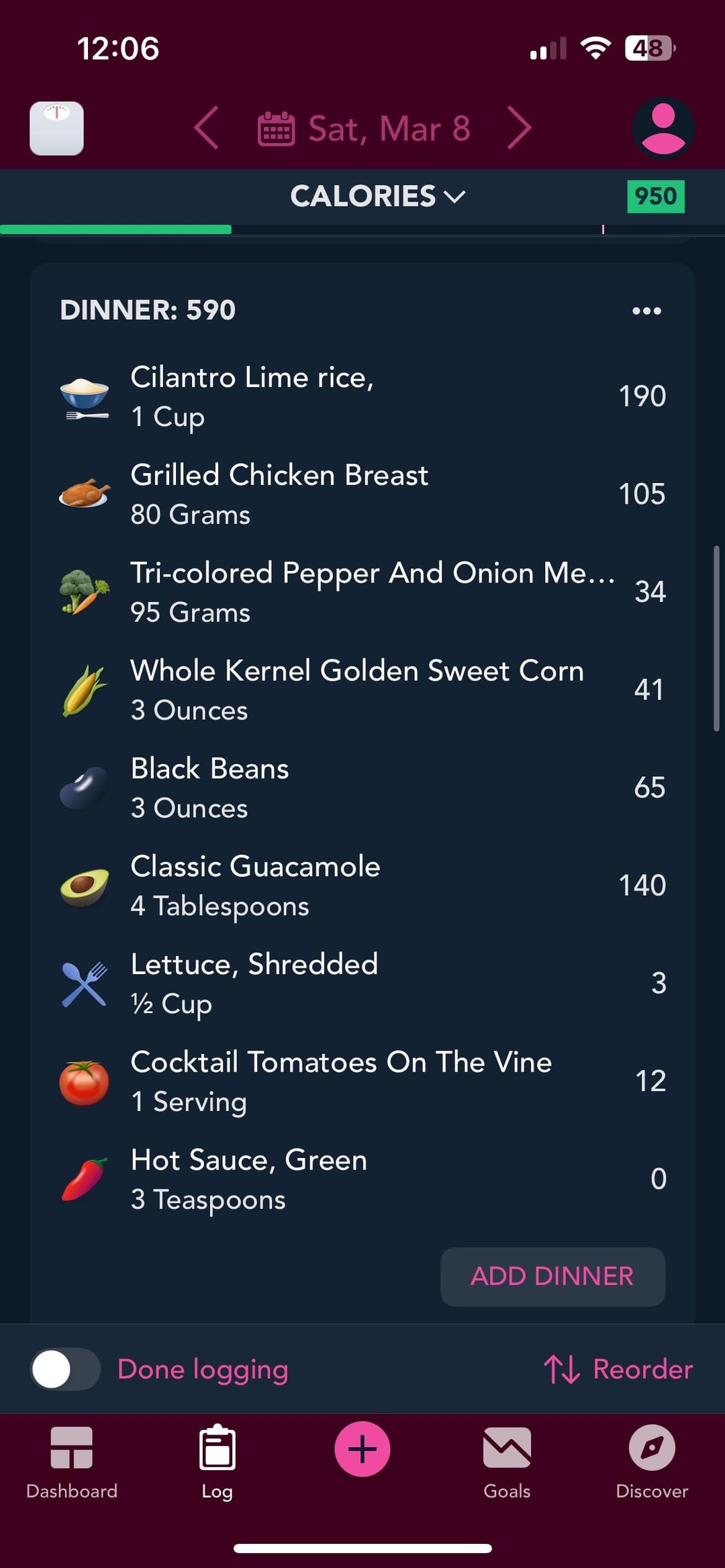Tap Reorder to rearrange foods
This screenshot has width=725, height=1568.
(618, 1369)
